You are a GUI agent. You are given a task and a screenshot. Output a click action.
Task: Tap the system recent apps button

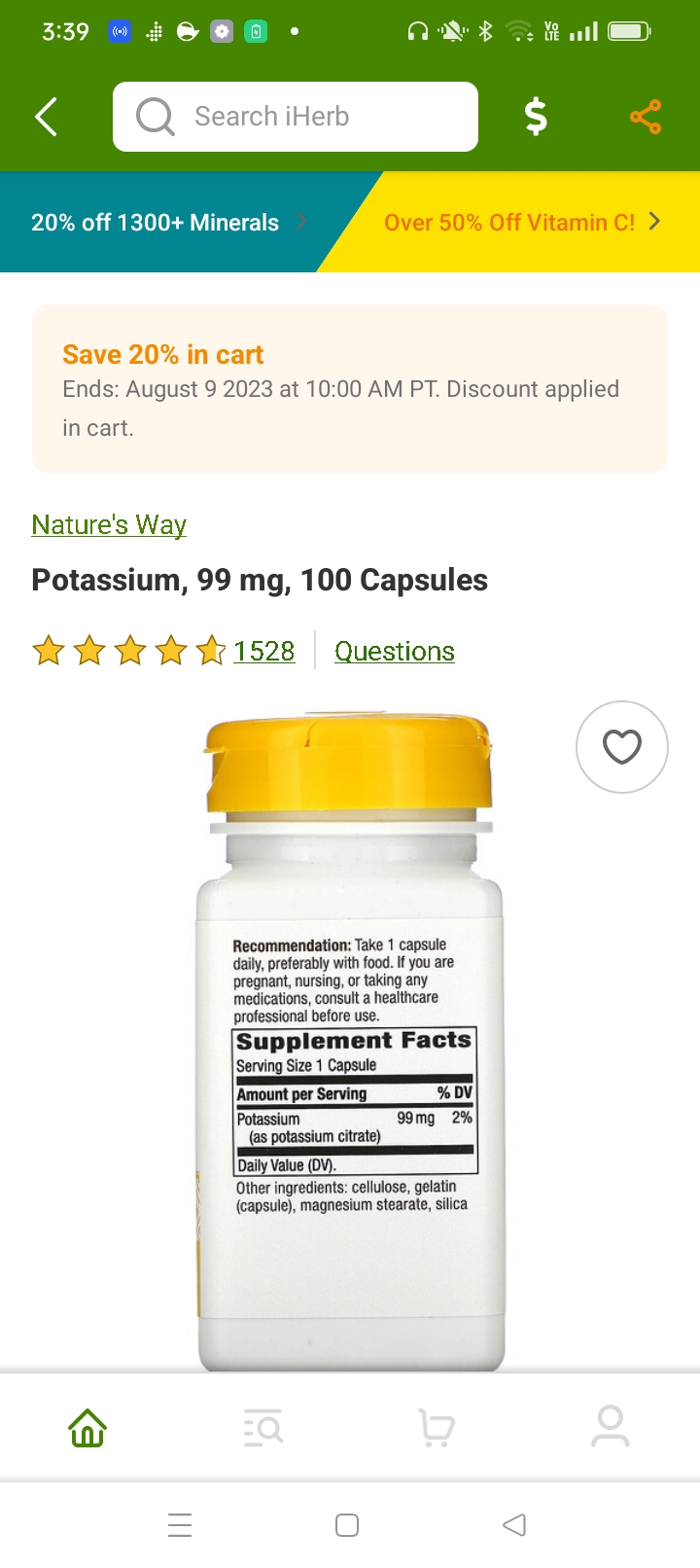coord(180,1524)
